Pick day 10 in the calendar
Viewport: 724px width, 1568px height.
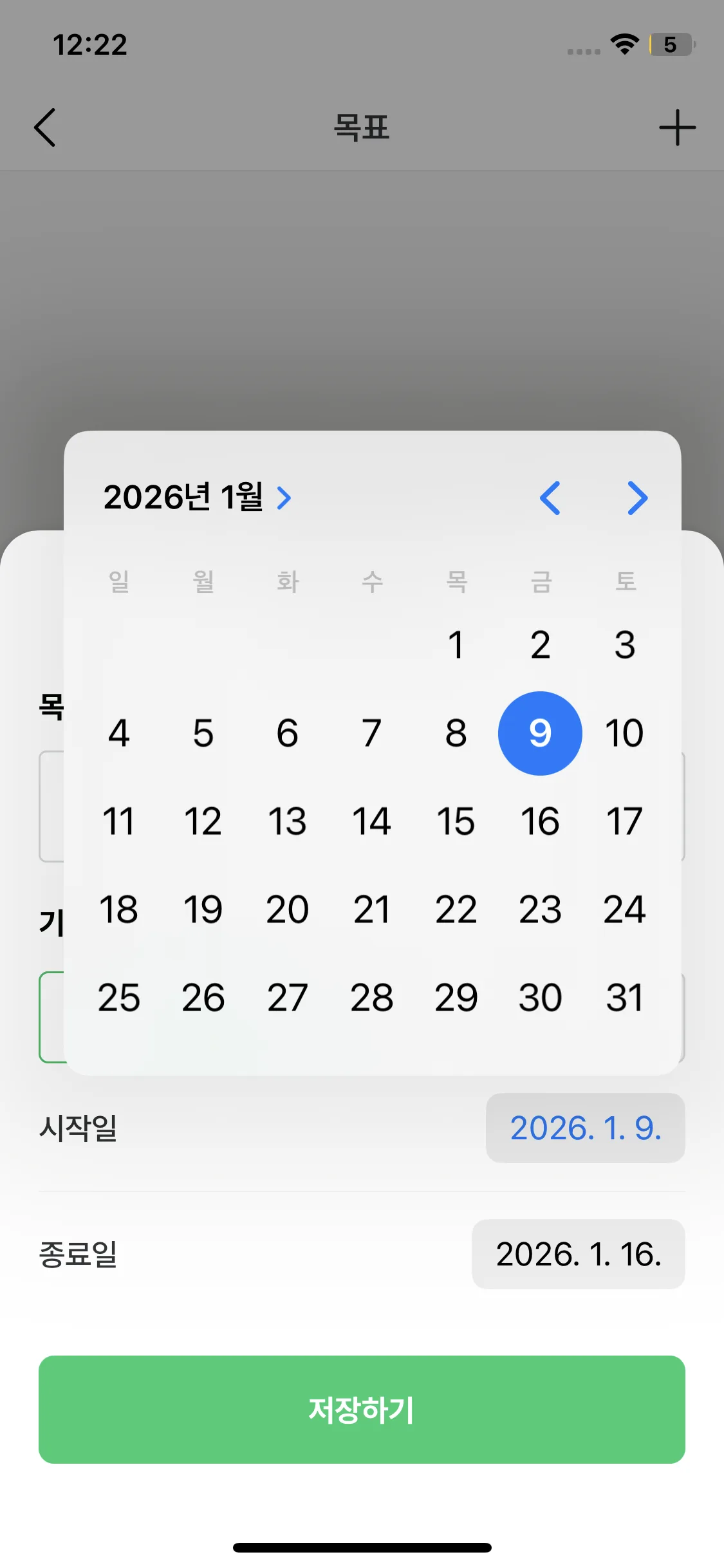click(624, 733)
